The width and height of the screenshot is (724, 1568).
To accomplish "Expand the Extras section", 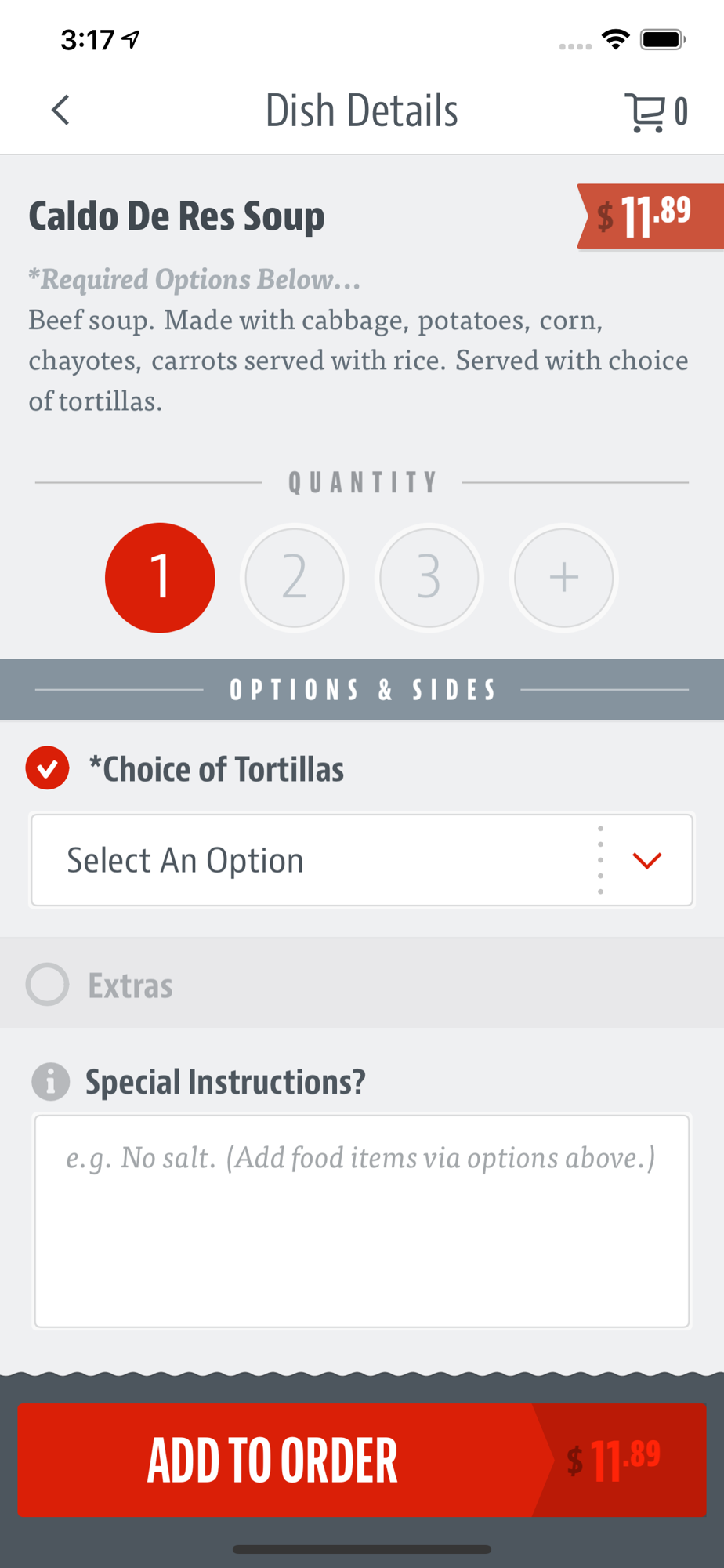I will 362,984.
